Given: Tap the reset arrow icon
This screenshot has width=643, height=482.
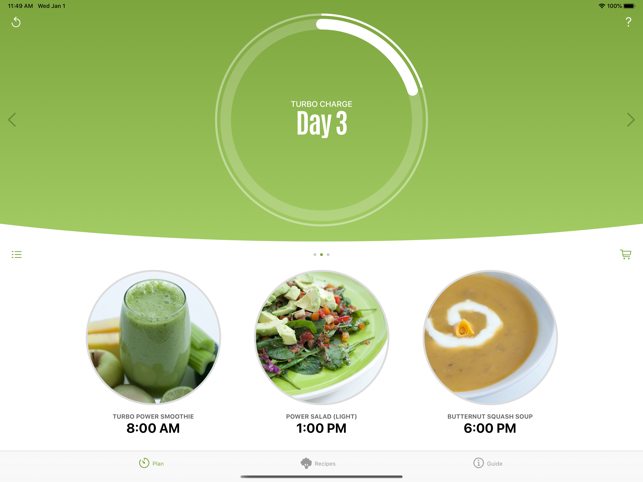Looking at the screenshot, I should pyautogui.click(x=16, y=22).
